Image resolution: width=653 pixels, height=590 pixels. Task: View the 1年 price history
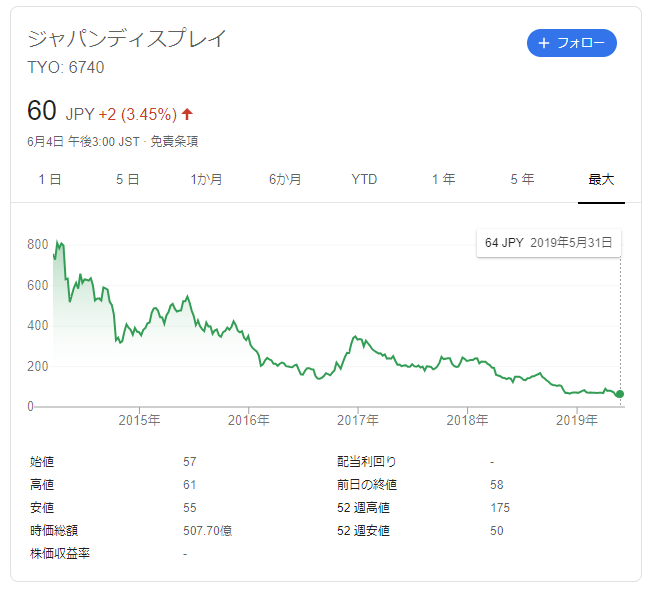443,180
